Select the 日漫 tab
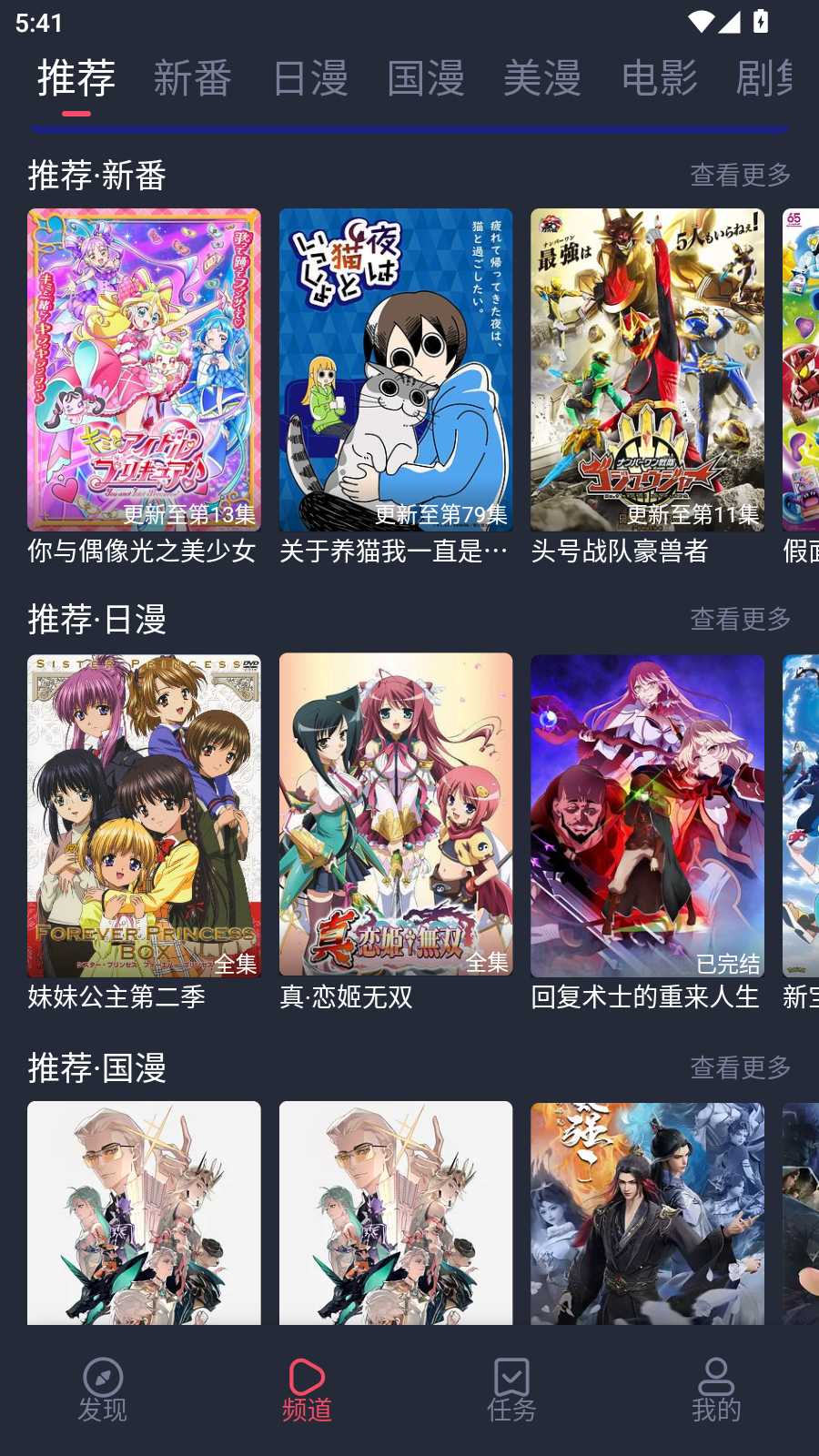Screen dimensions: 819x1456 (309, 78)
